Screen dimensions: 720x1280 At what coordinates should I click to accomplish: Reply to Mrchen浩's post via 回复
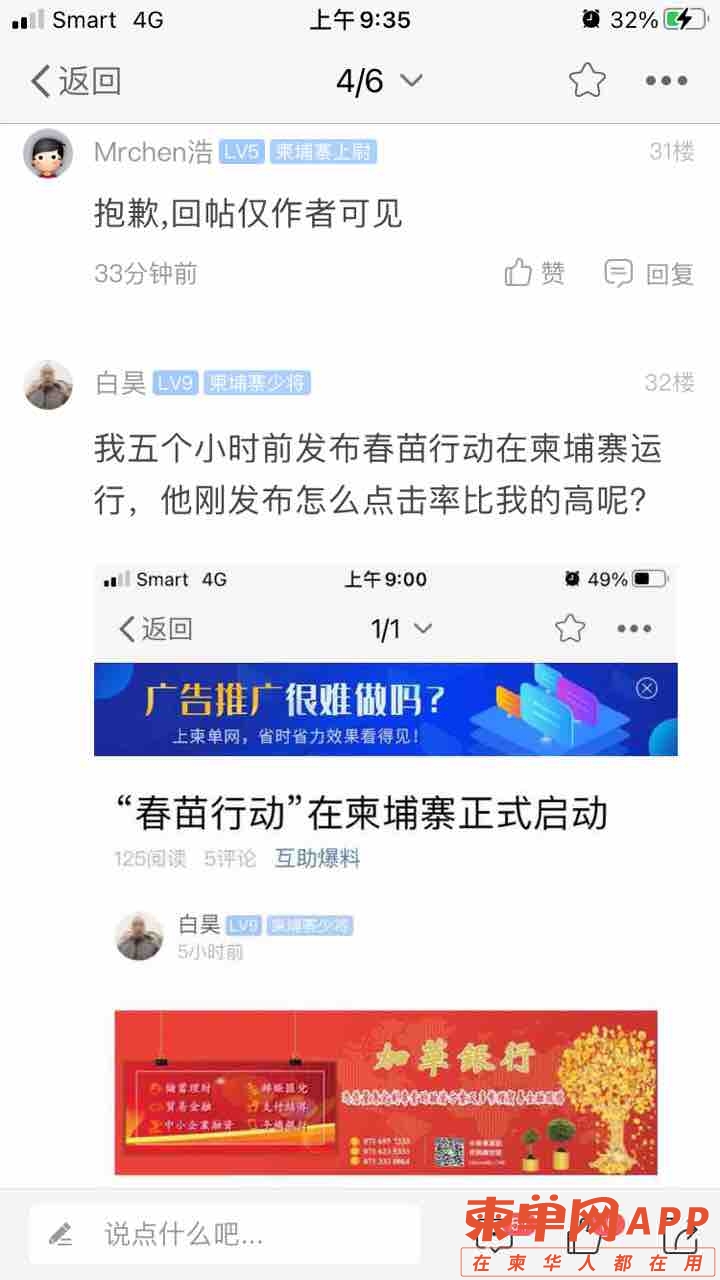[x=649, y=273]
